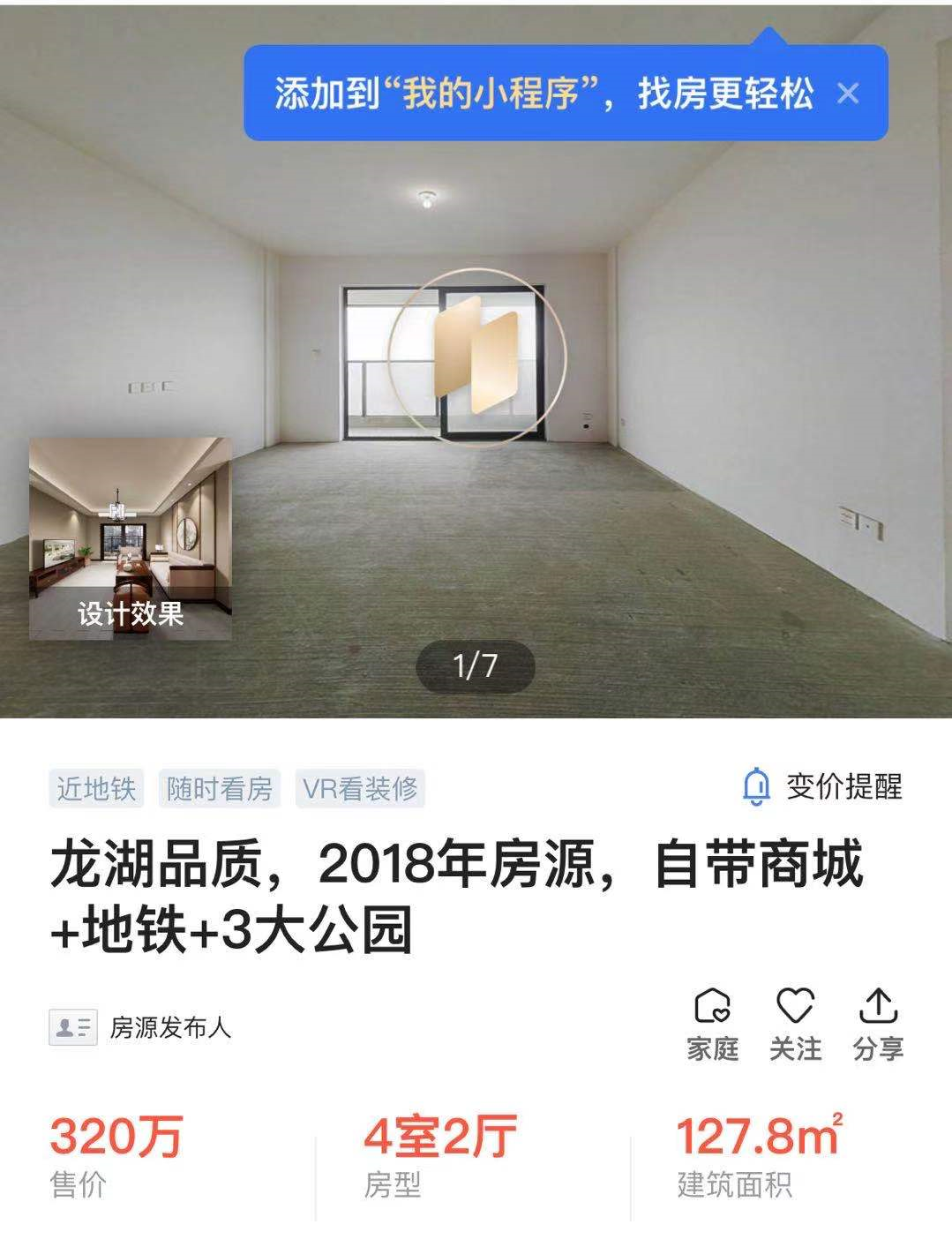Follow this listing with 关注
The height and width of the screenshot is (1247, 952).
(795, 1024)
